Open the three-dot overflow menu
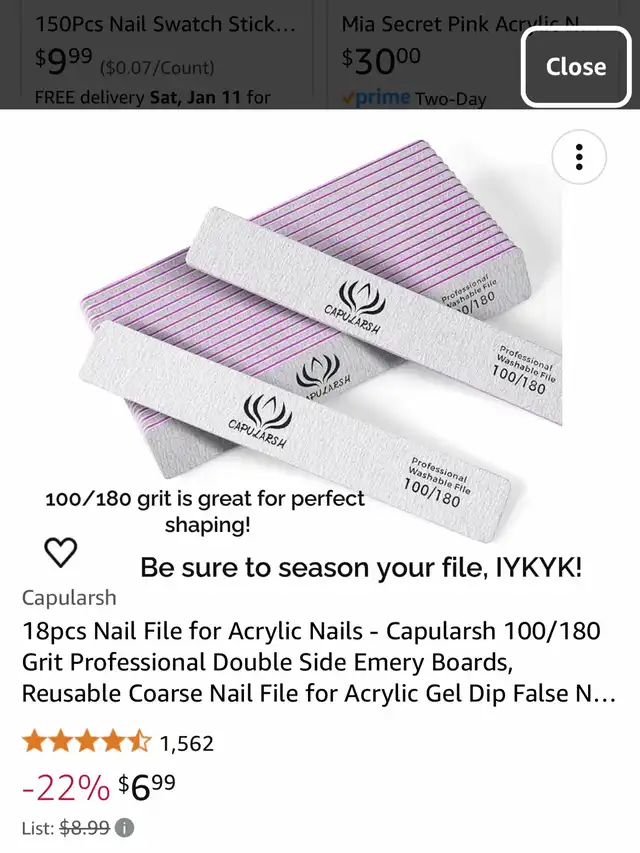The height and width of the screenshot is (853, 640). pyautogui.click(x=579, y=157)
